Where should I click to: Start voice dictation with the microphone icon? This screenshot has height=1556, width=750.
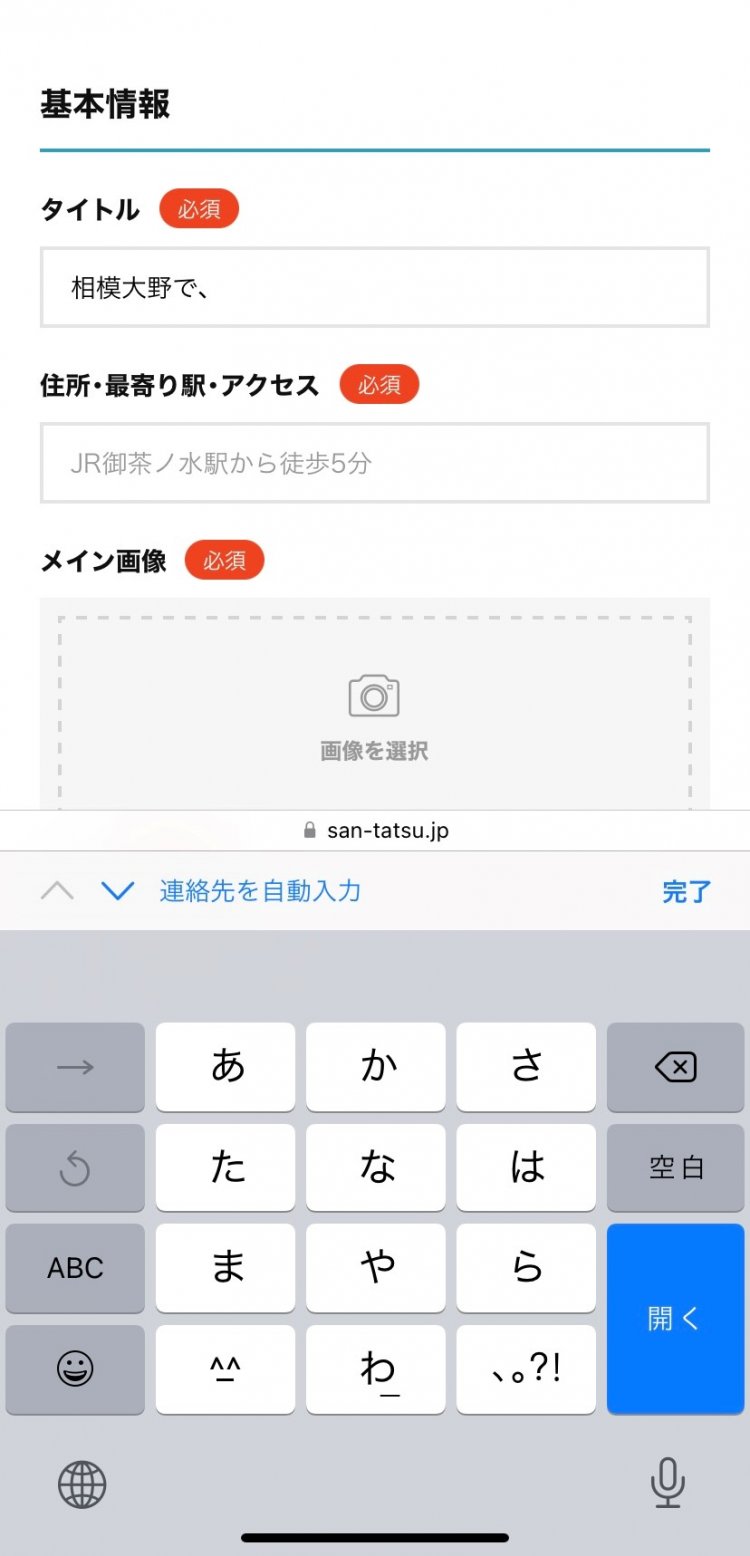point(668,1484)
